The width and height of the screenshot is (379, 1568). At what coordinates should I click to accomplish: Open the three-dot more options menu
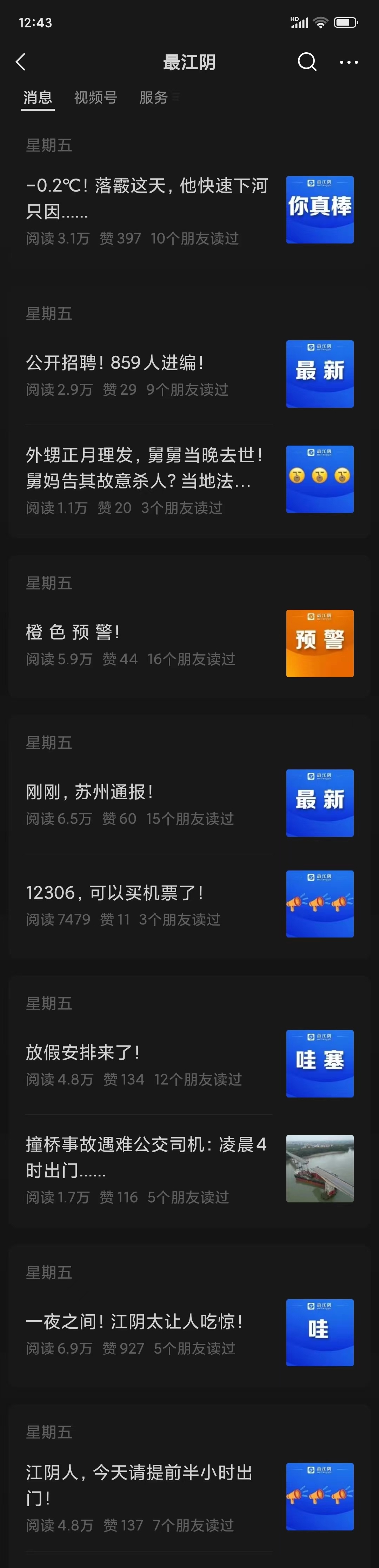(x=348, y=62)
